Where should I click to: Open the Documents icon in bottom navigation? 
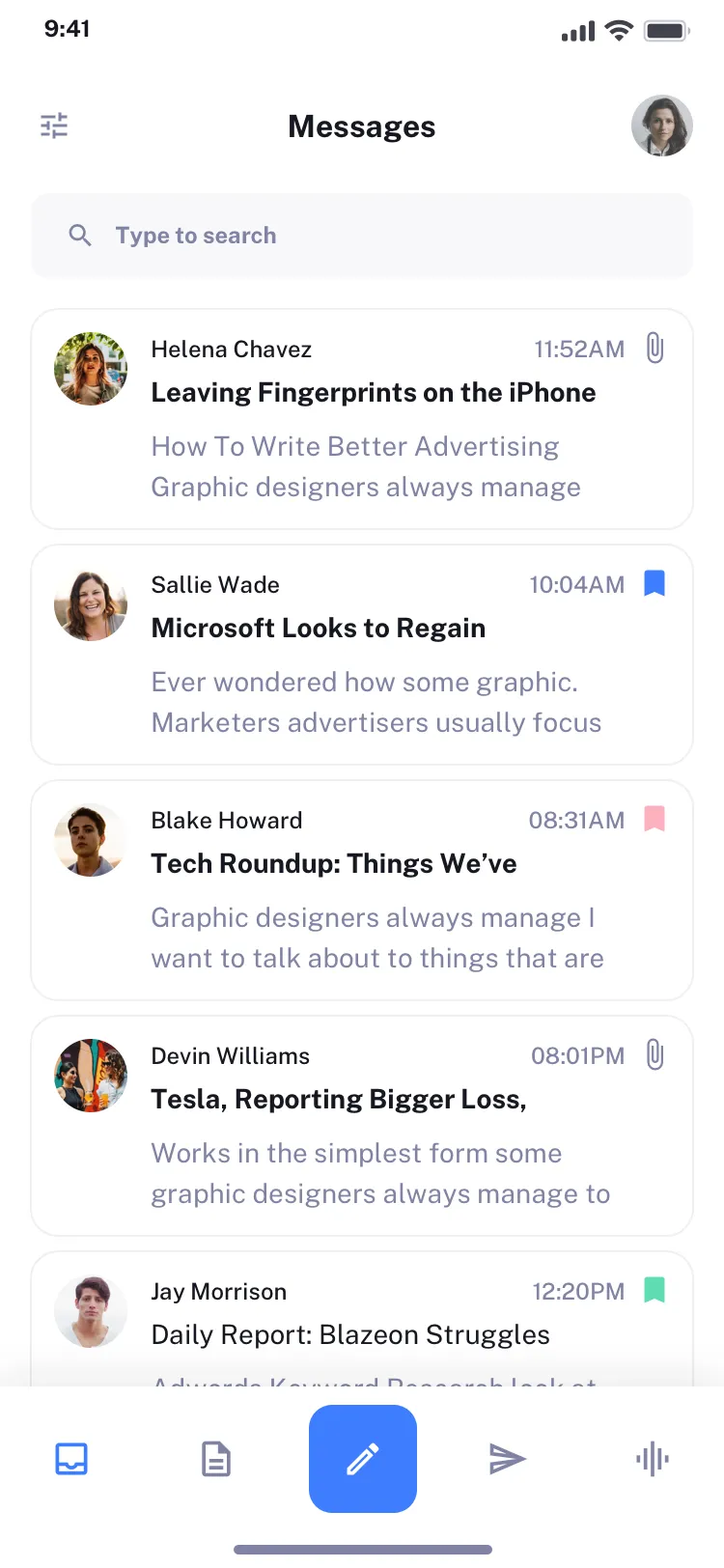coord(215,1459)
